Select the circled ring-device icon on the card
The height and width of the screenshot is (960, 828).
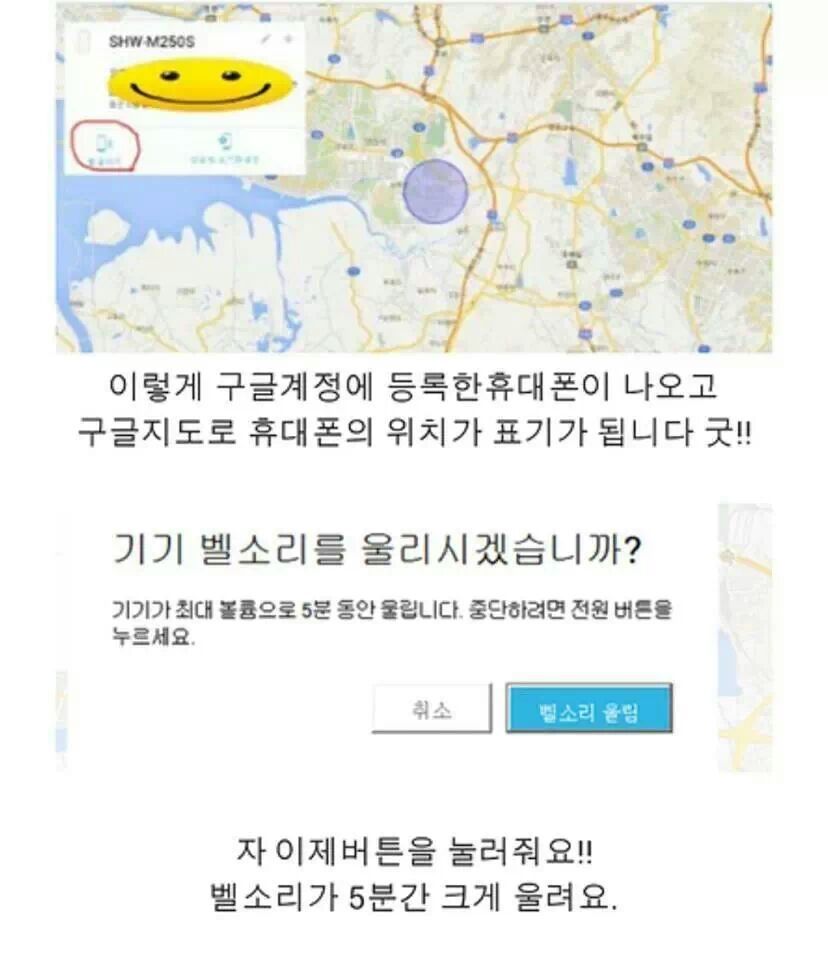point(105,143)
